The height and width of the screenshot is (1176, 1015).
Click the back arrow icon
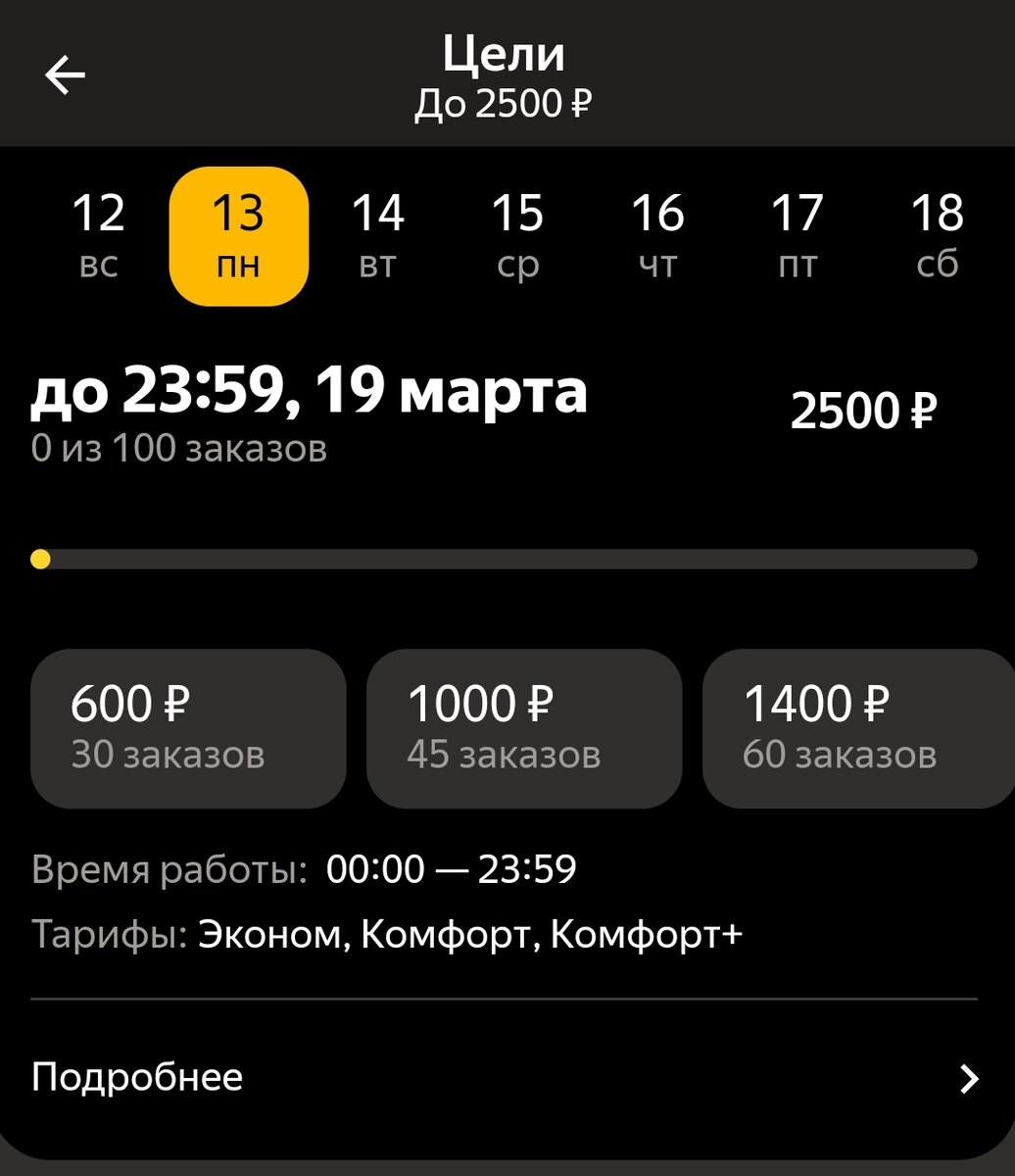[64, 75]
